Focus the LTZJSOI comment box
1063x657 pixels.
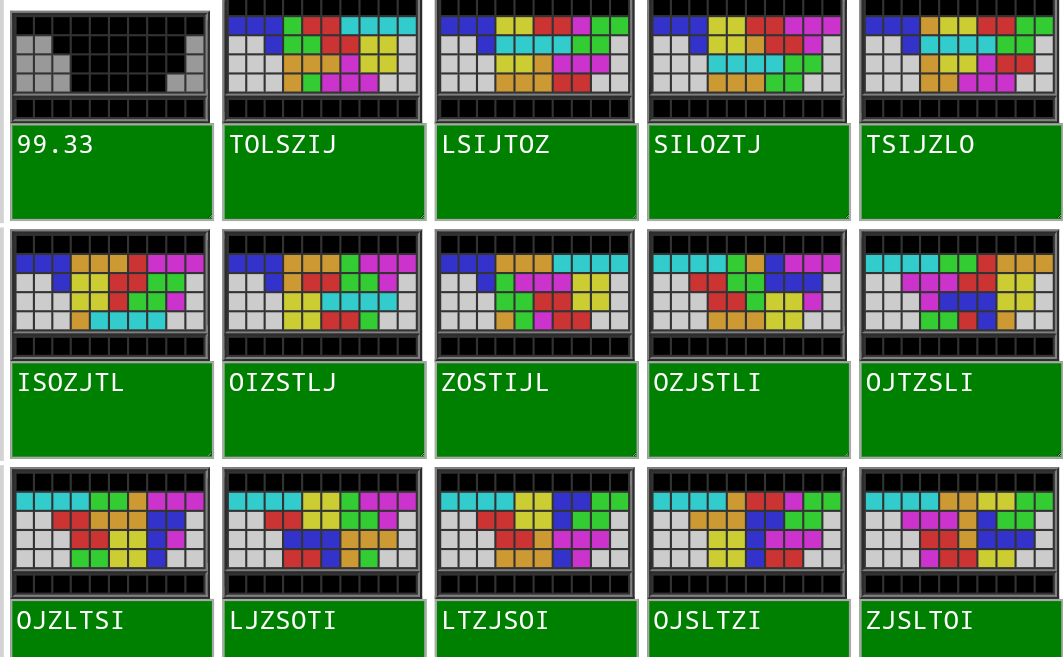pyautogui.click(x=536, y=628)
